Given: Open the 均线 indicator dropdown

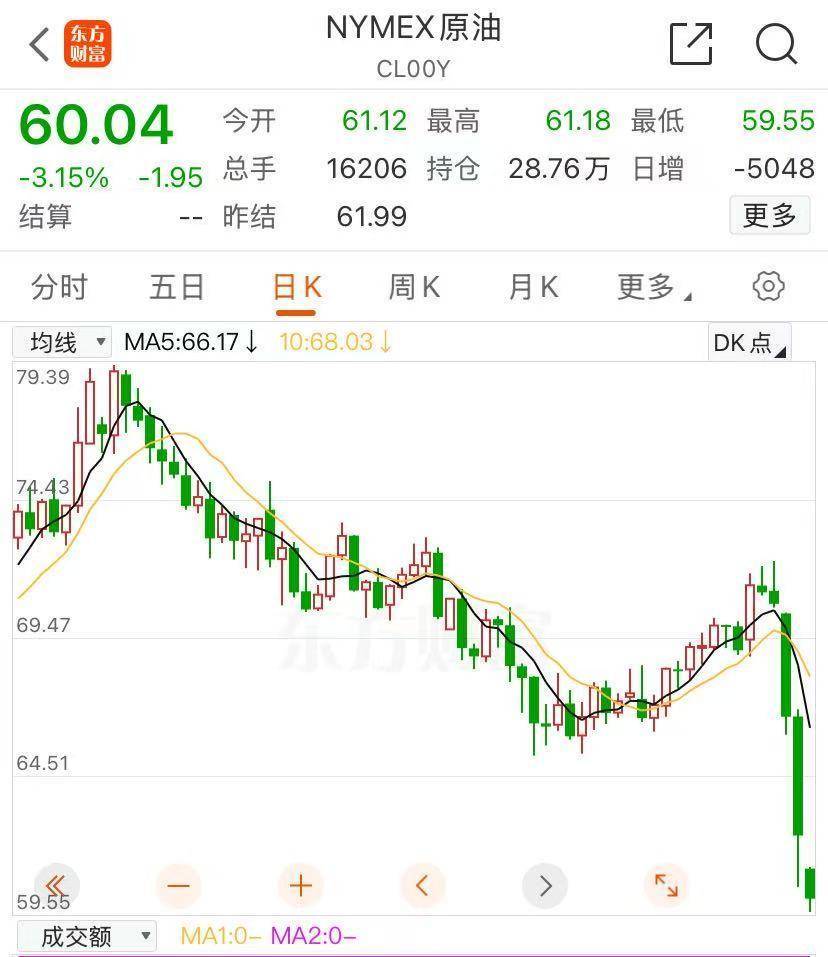Looking at the screenshot, I should click(x=62, y=341).
